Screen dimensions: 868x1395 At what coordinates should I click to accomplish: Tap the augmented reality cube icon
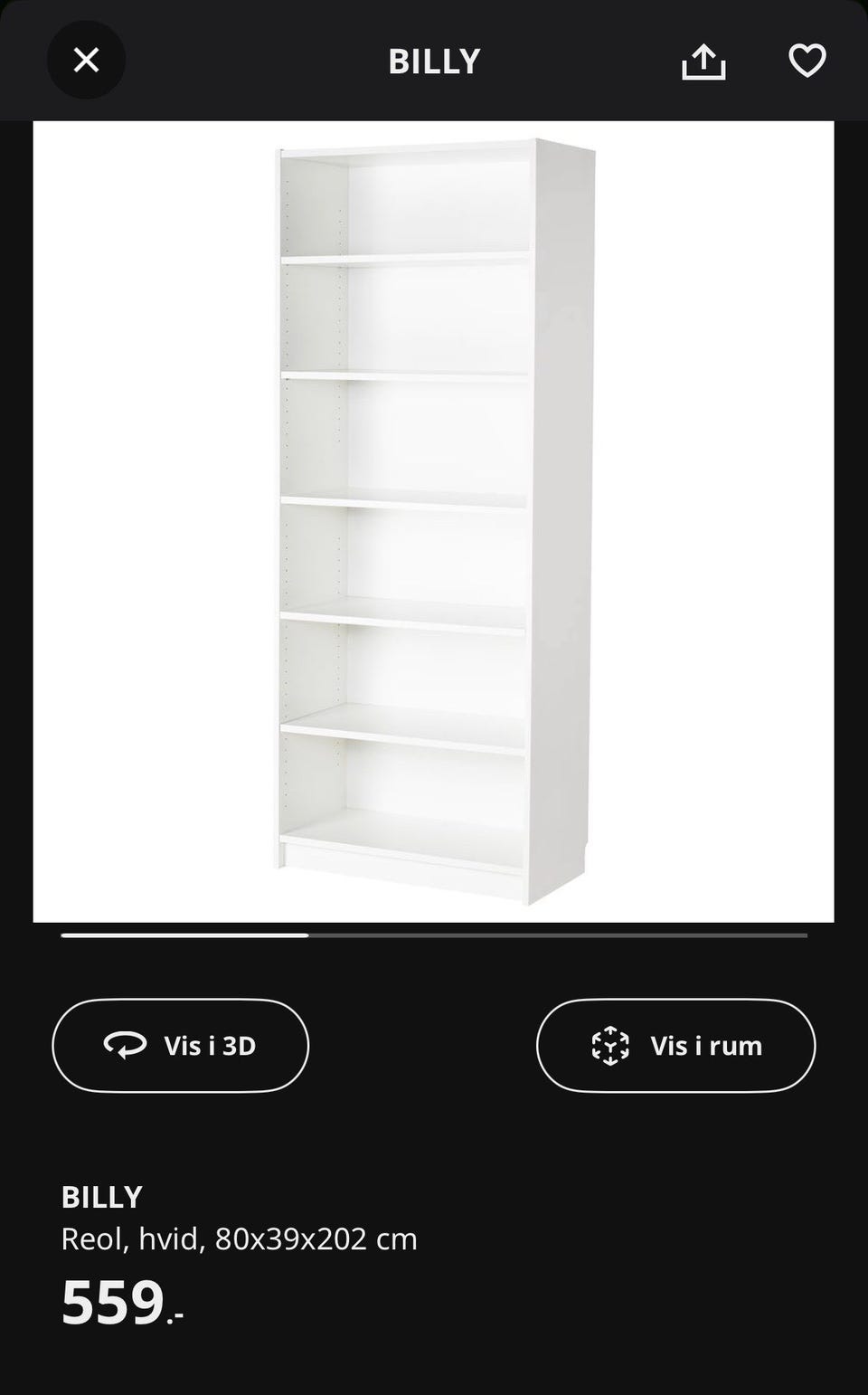point(611,1045)
